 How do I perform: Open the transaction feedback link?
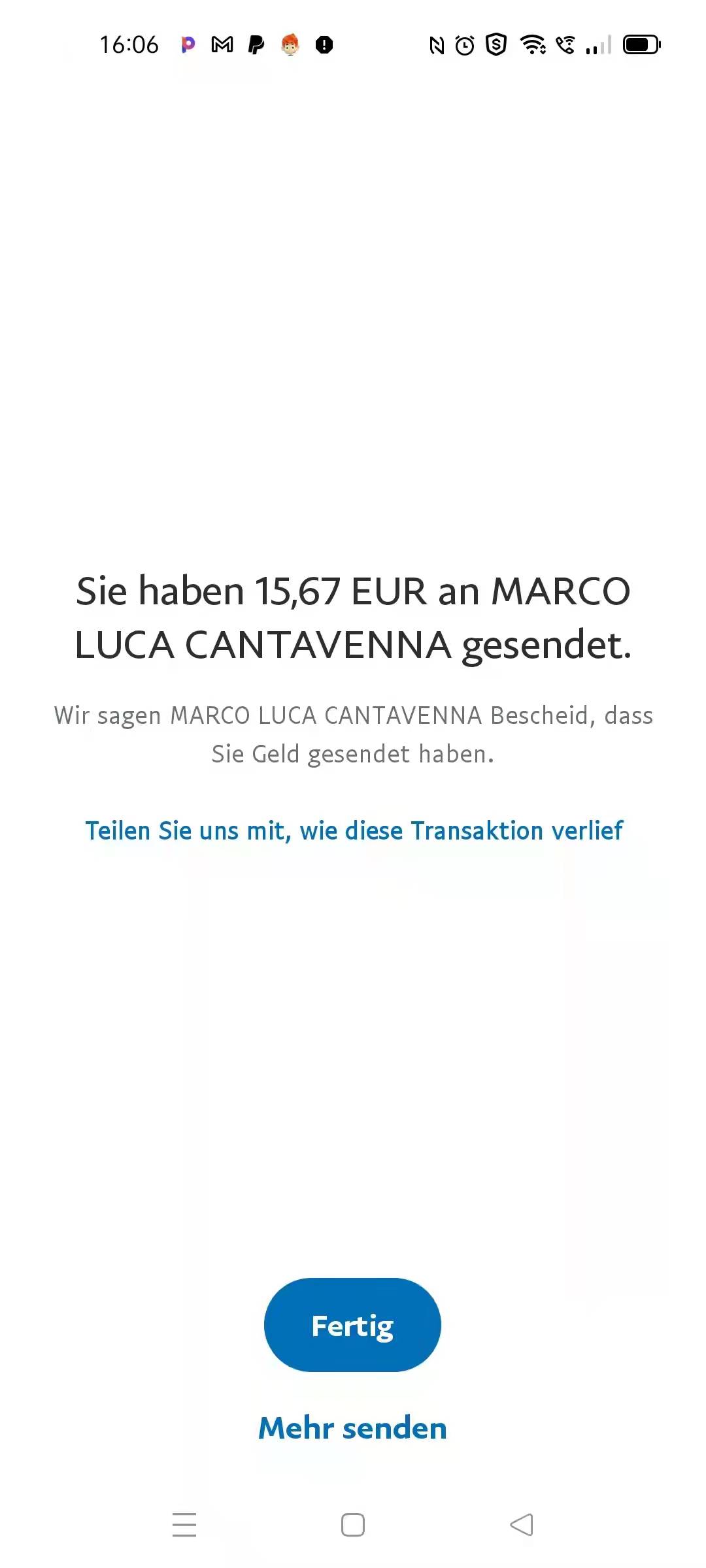354,831
